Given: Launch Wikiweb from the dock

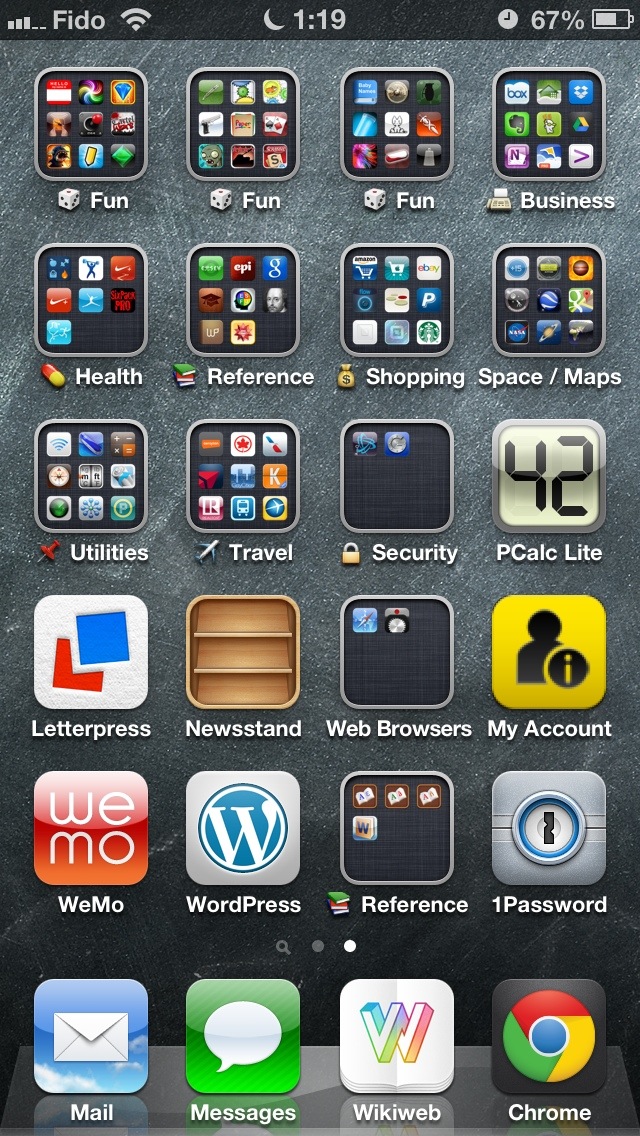Looking at the screenshot, I should [396, 1036].
